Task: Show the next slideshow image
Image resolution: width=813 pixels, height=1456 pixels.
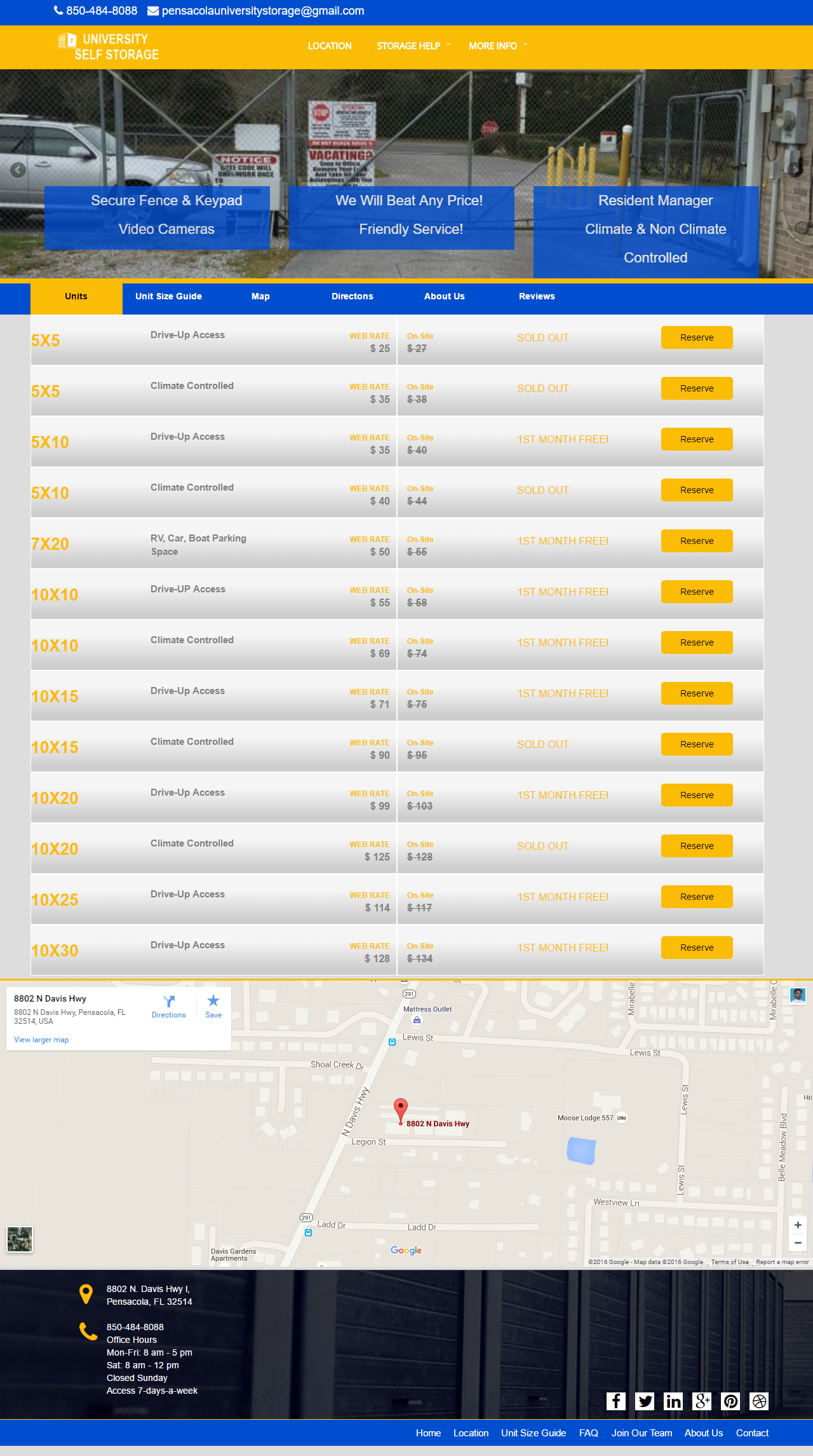Action: pyautogui.click(x=794, y=170)
